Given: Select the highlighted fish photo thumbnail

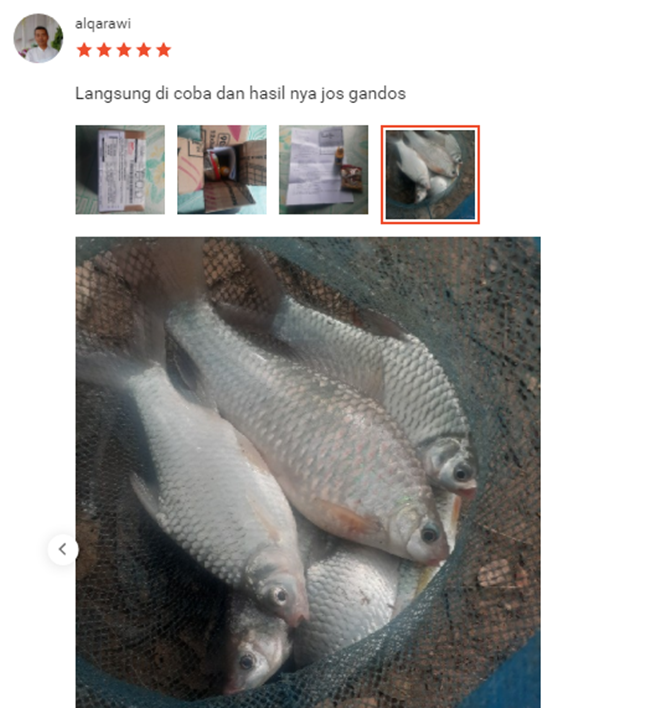Looking at the screenshot, I should (x=430, y=174).
